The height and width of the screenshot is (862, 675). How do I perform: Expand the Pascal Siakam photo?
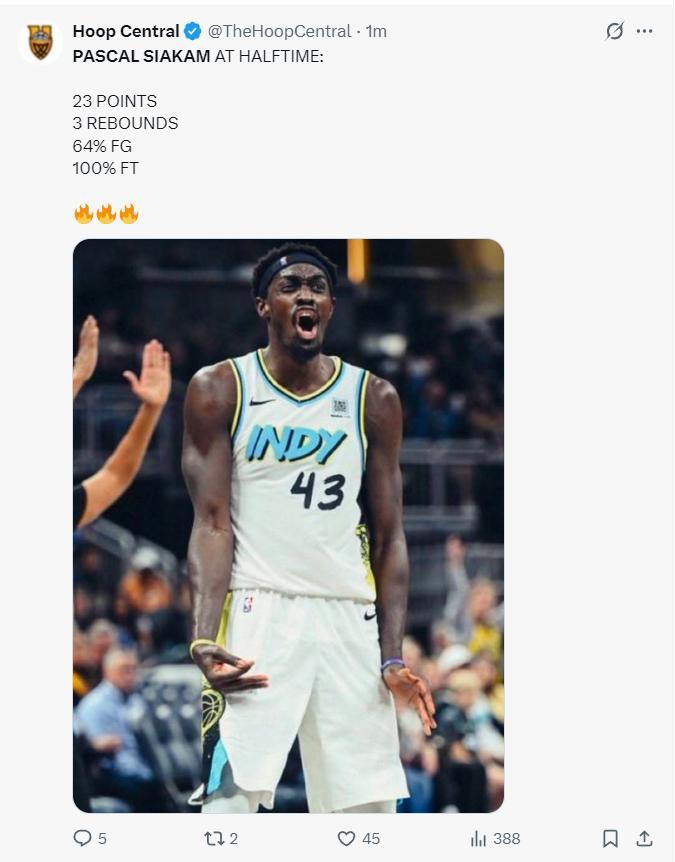coord(288,525)
